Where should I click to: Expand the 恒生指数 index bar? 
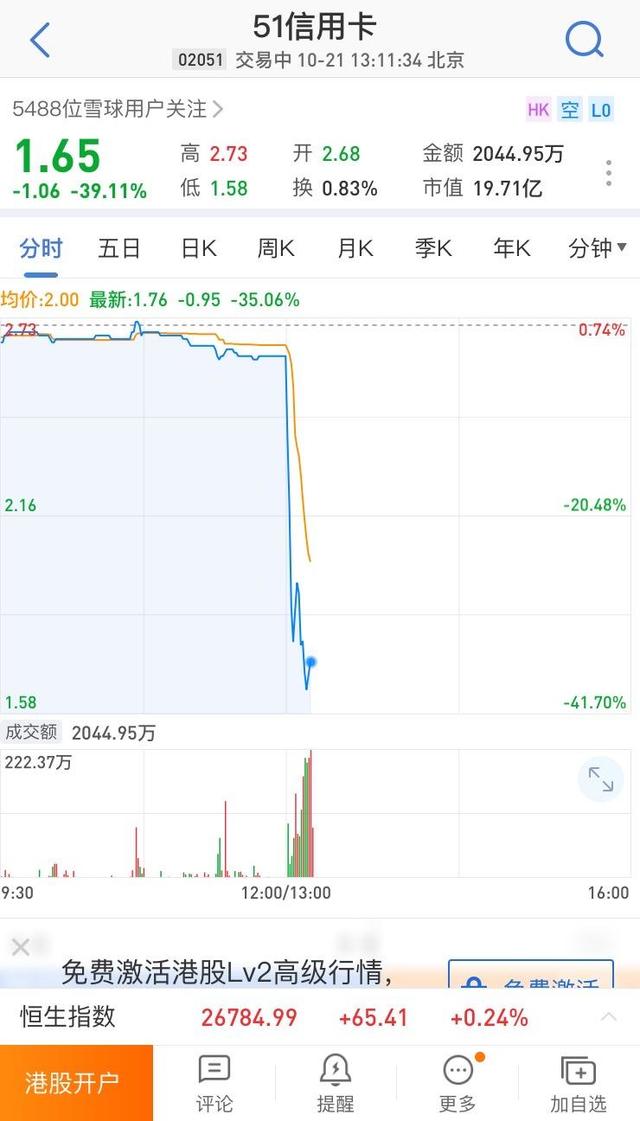[x=608, y=1017]
